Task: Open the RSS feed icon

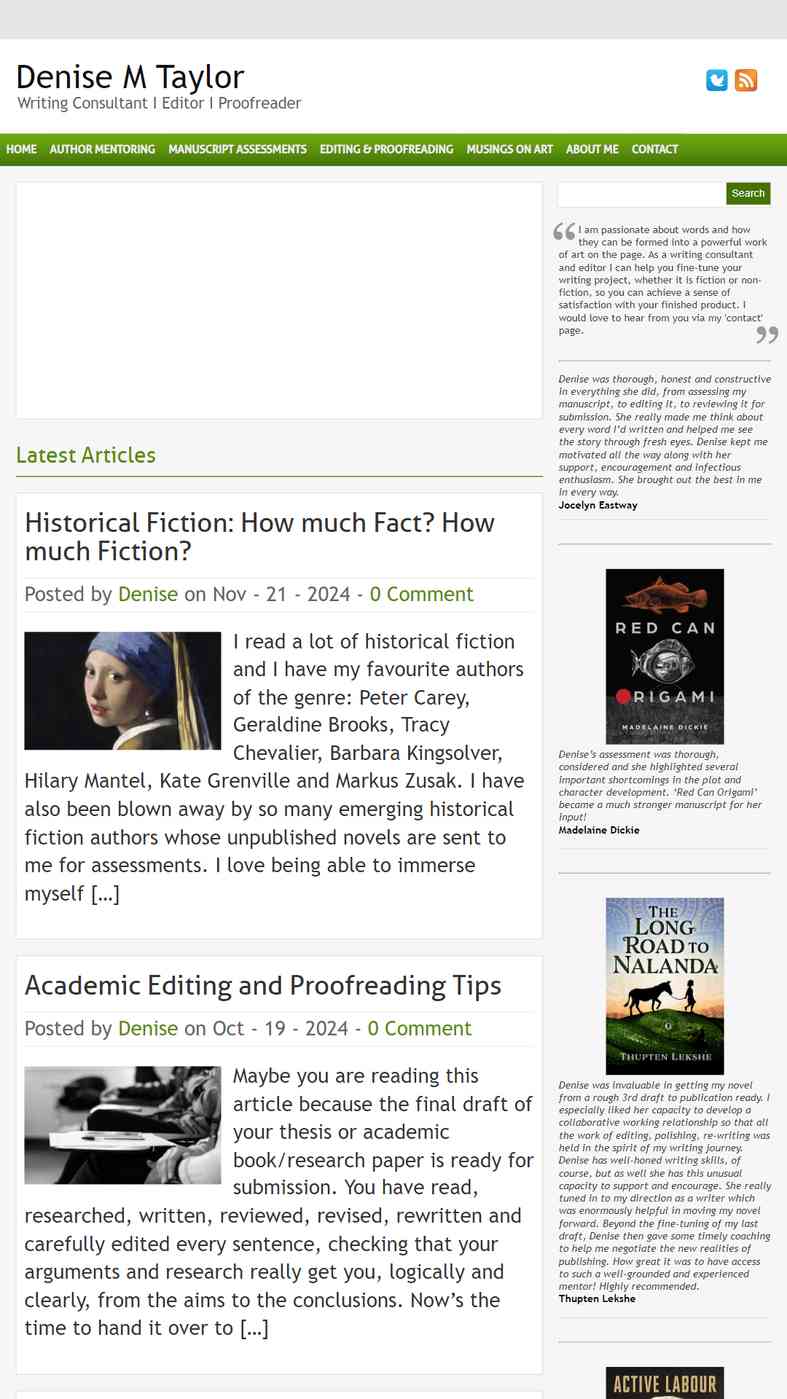Action: point(746,80)
